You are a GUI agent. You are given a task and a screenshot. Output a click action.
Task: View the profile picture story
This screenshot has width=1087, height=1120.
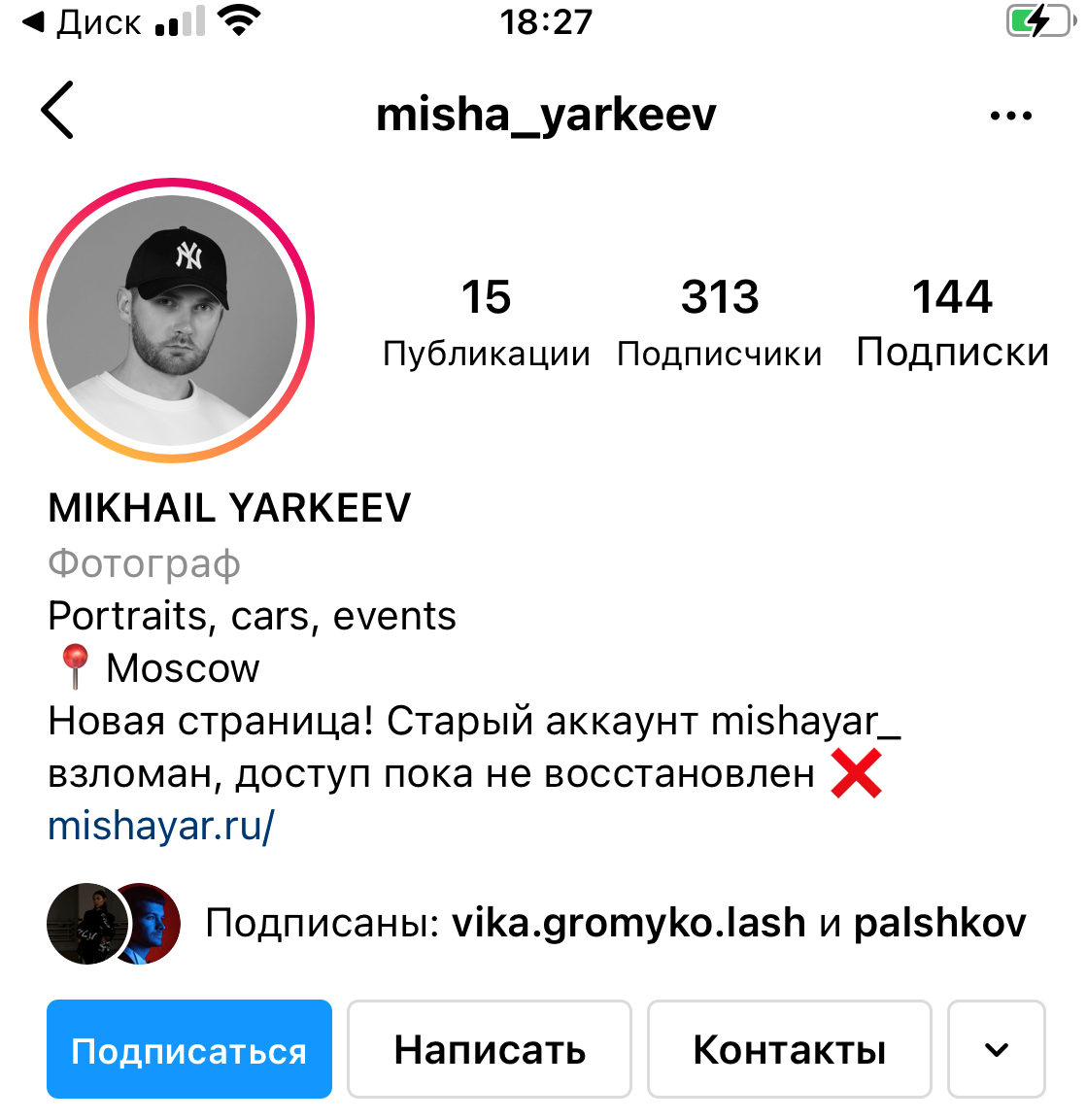click(172, 320)
